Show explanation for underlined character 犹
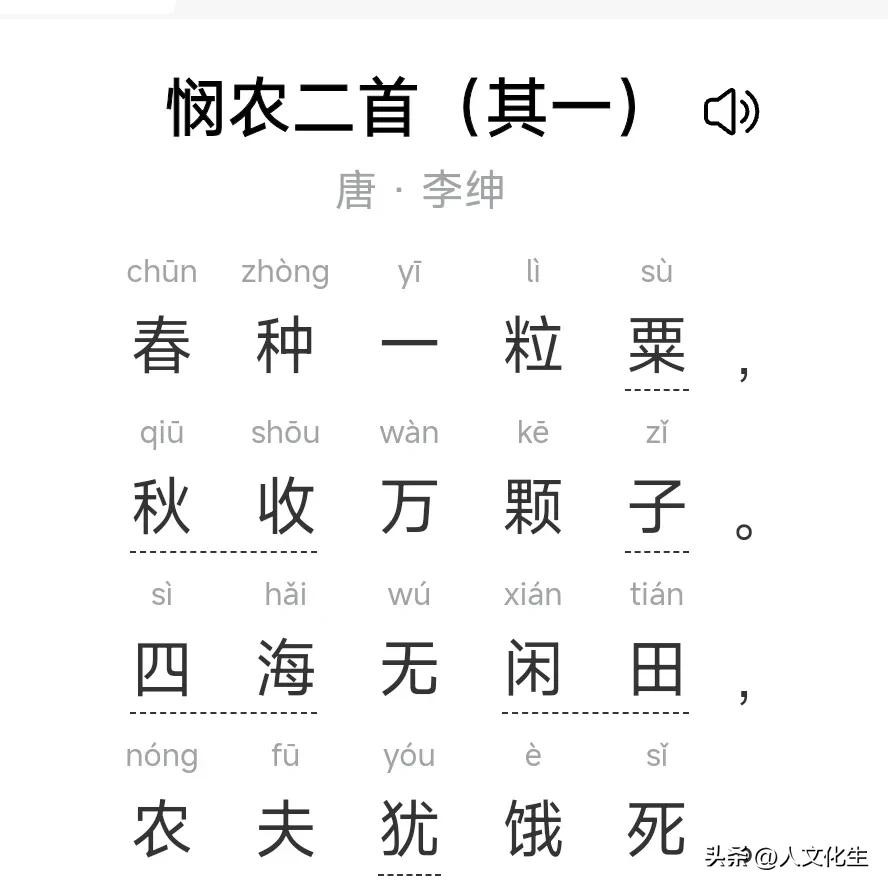 [x=409, y=831]
